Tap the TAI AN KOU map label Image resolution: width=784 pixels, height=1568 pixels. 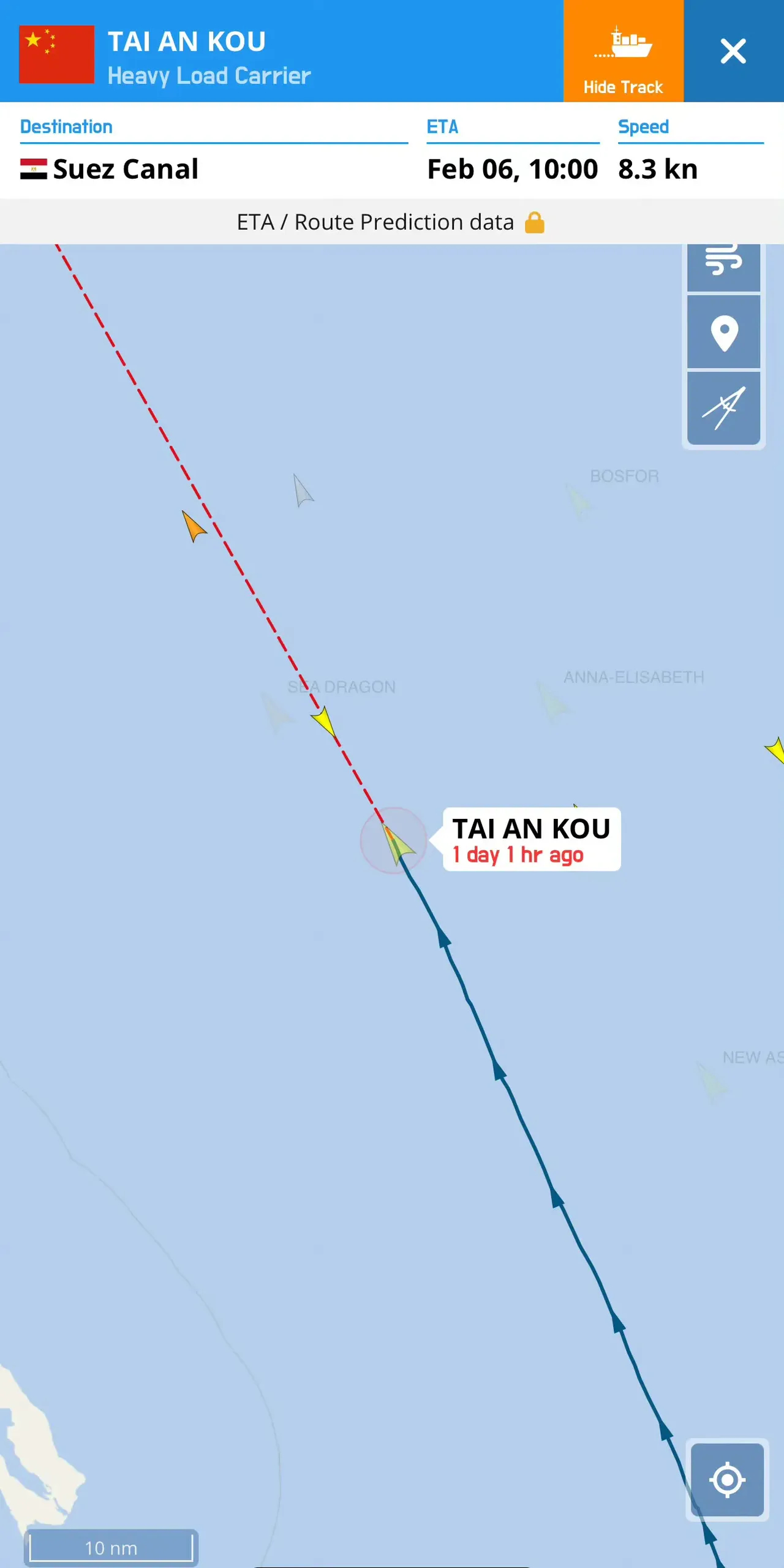(531, 839)
